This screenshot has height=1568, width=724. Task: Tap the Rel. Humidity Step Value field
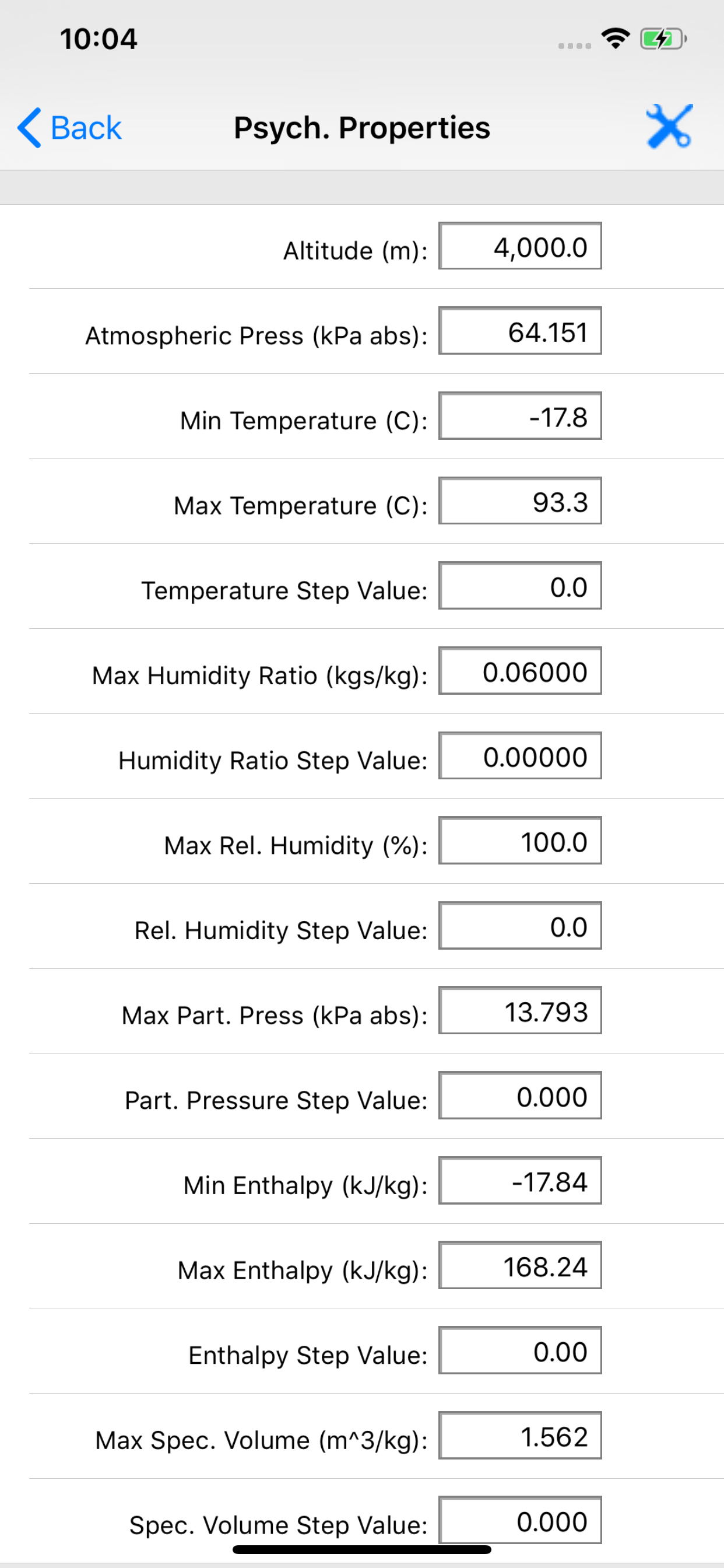tap(519, 926)
